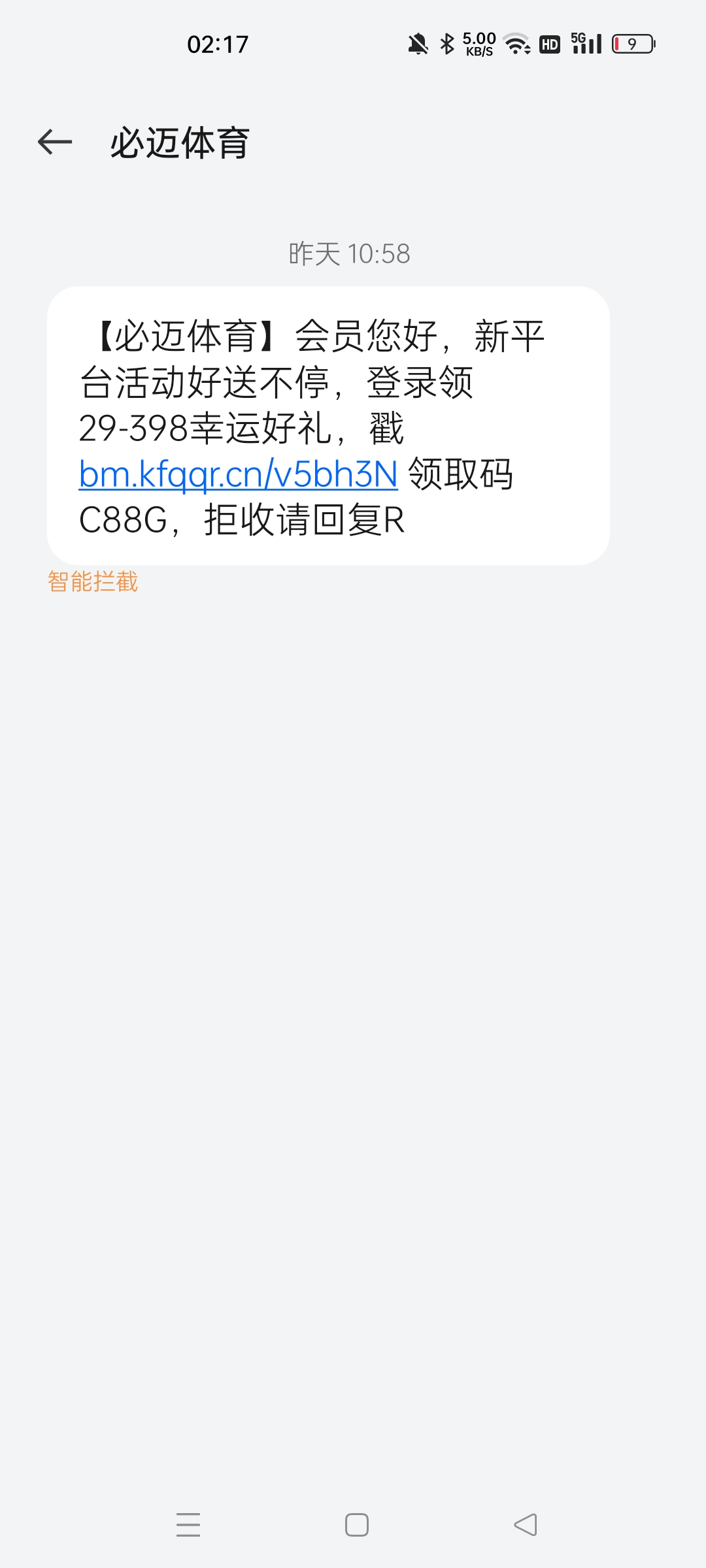Tap the battery level icon
Screen dimensions: 706x1568
click(x=631, y=43)
